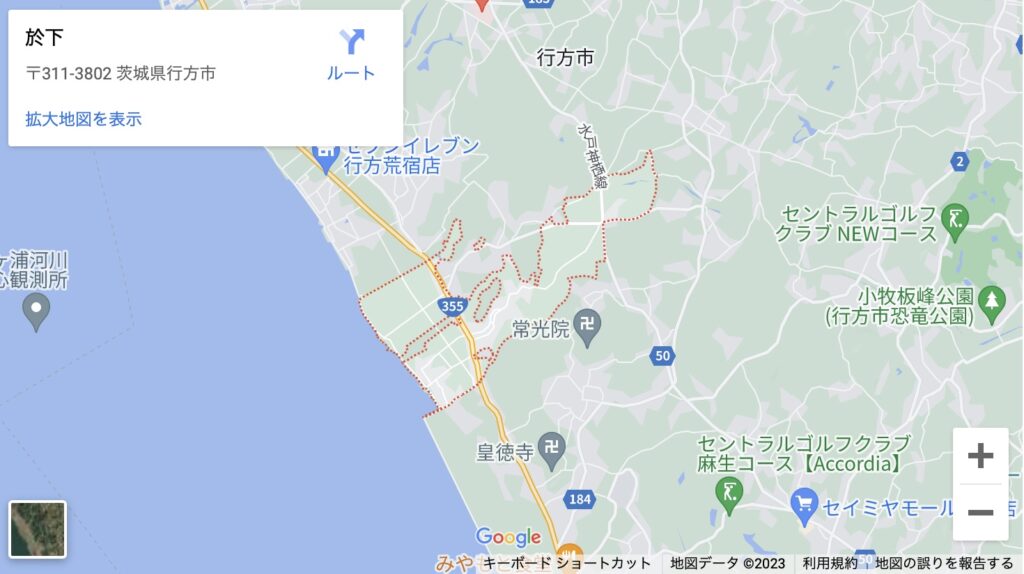Get directions with the ルート button

point(351,55)
